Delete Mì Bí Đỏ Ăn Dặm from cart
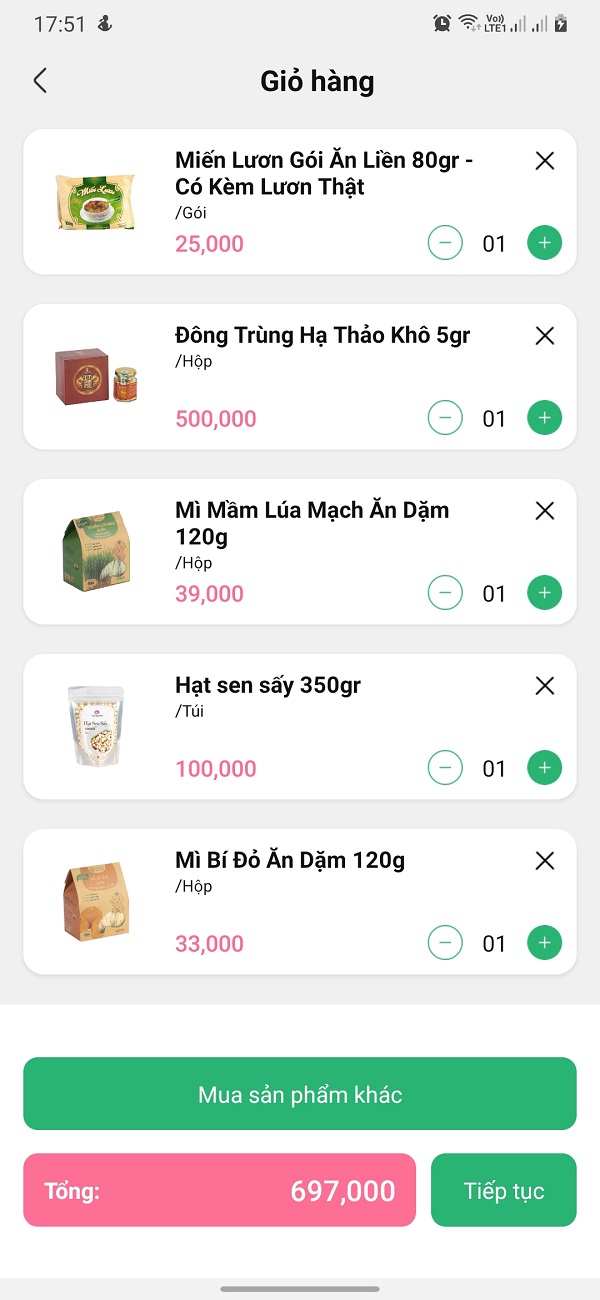This screenshot has height=1300, width=600. click(544, 861)
